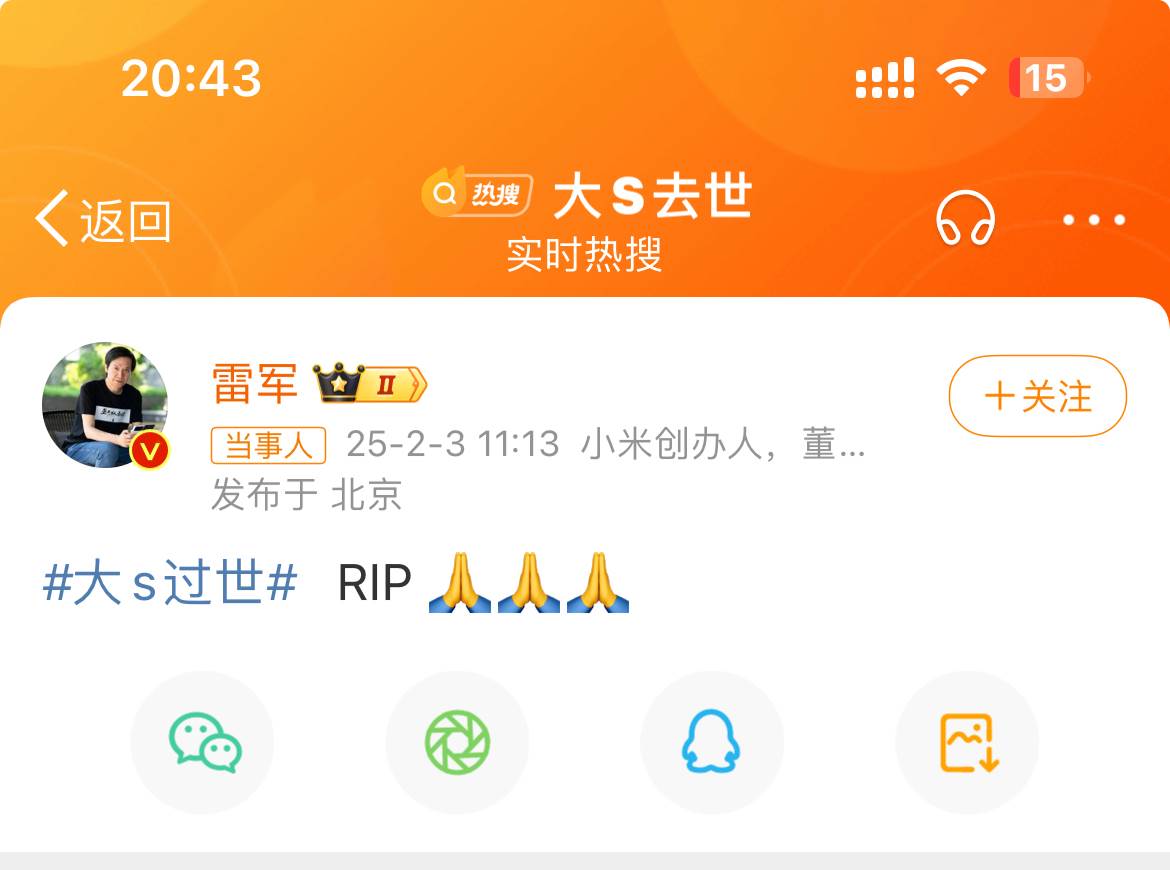Viewport: 1170px width, 870px height.
Task: Save the post as an image
Action: 967,743
